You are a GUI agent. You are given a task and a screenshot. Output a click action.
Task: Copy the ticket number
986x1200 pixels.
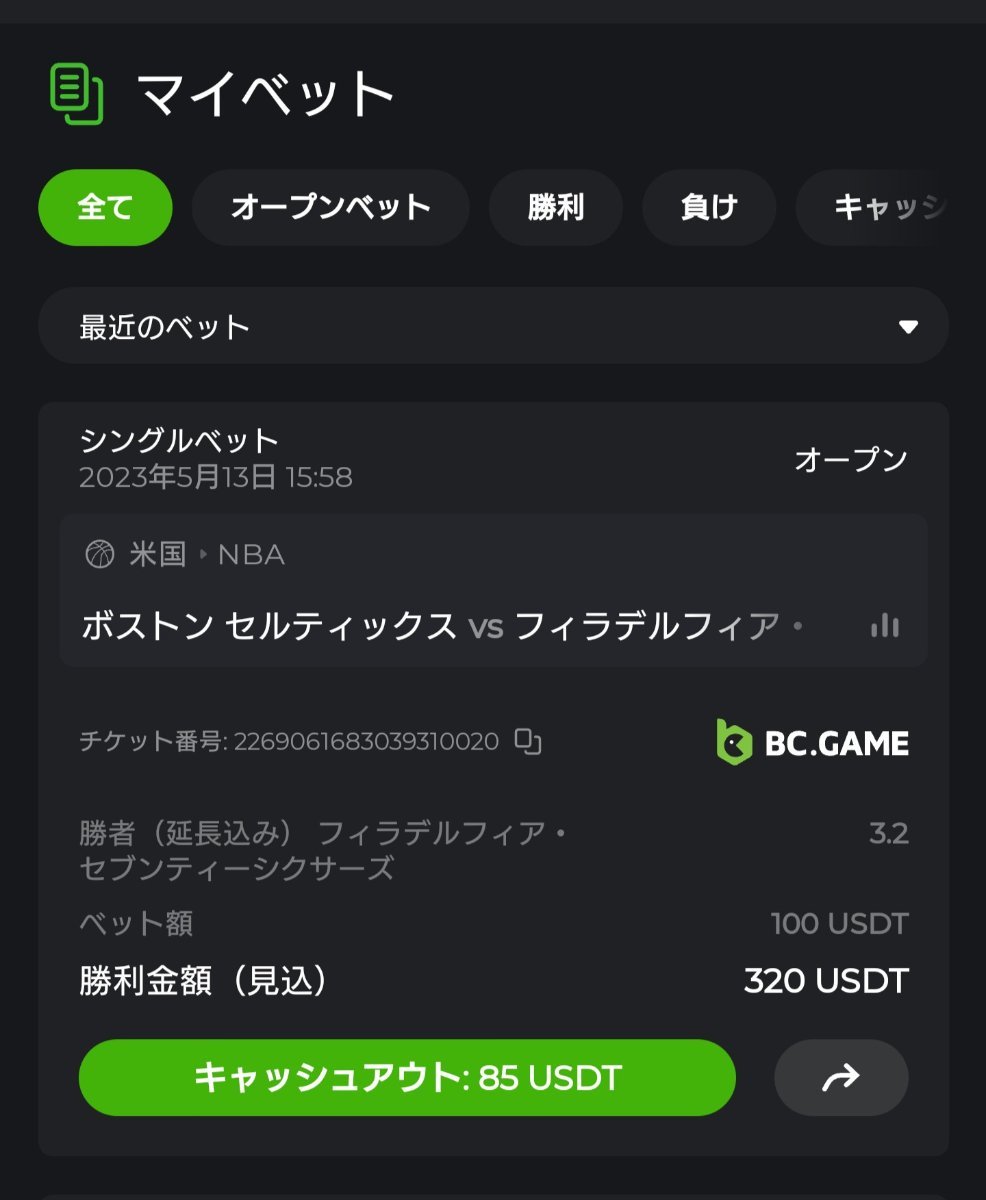pyautogui.click(x=528, y=742)
